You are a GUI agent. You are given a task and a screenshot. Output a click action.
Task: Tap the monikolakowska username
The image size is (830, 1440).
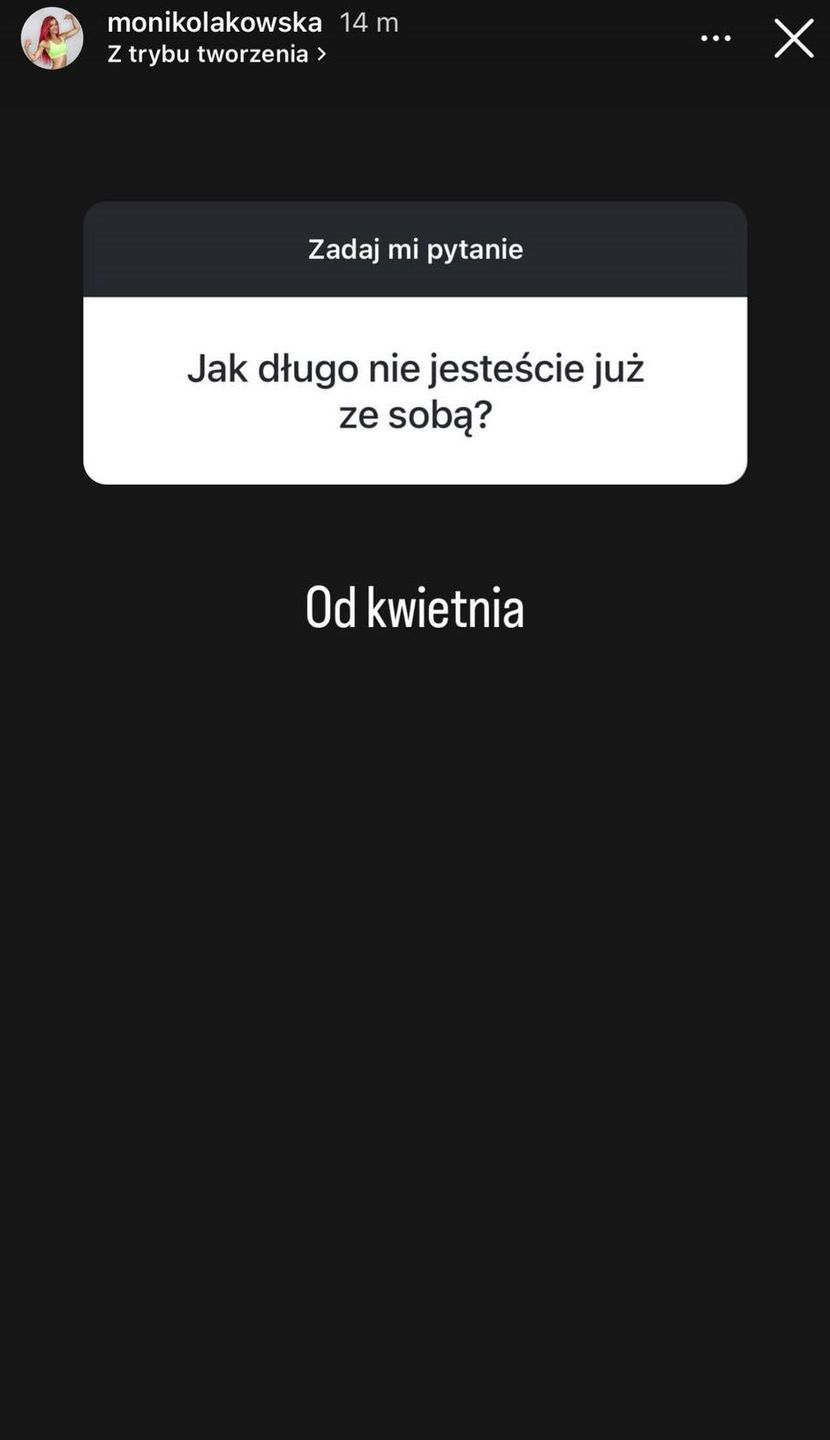[214, 22]
